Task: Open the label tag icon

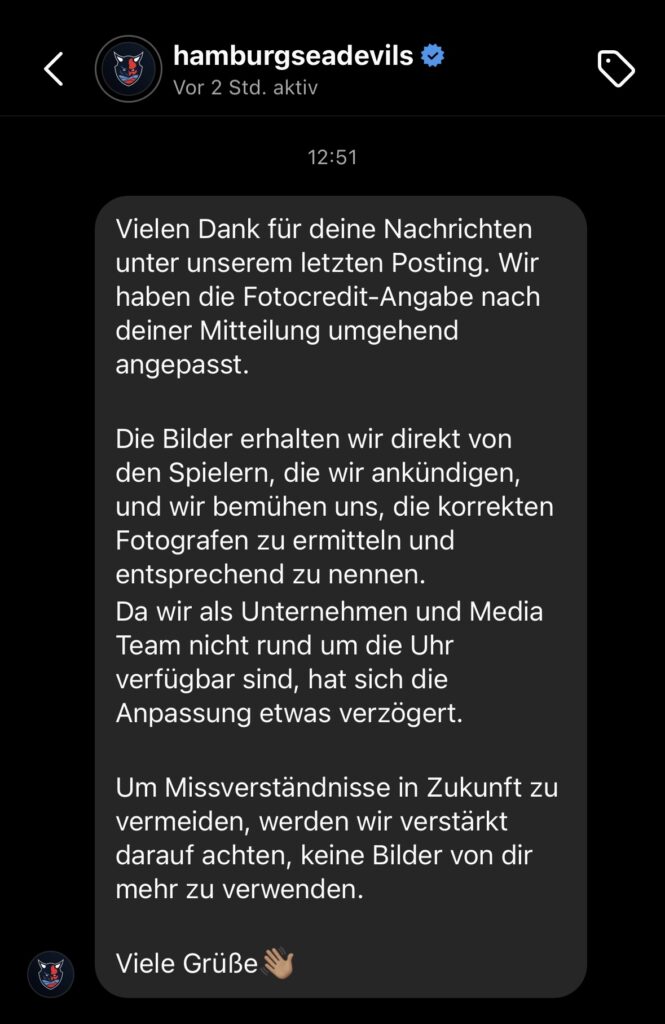Action: coord(615,69)
